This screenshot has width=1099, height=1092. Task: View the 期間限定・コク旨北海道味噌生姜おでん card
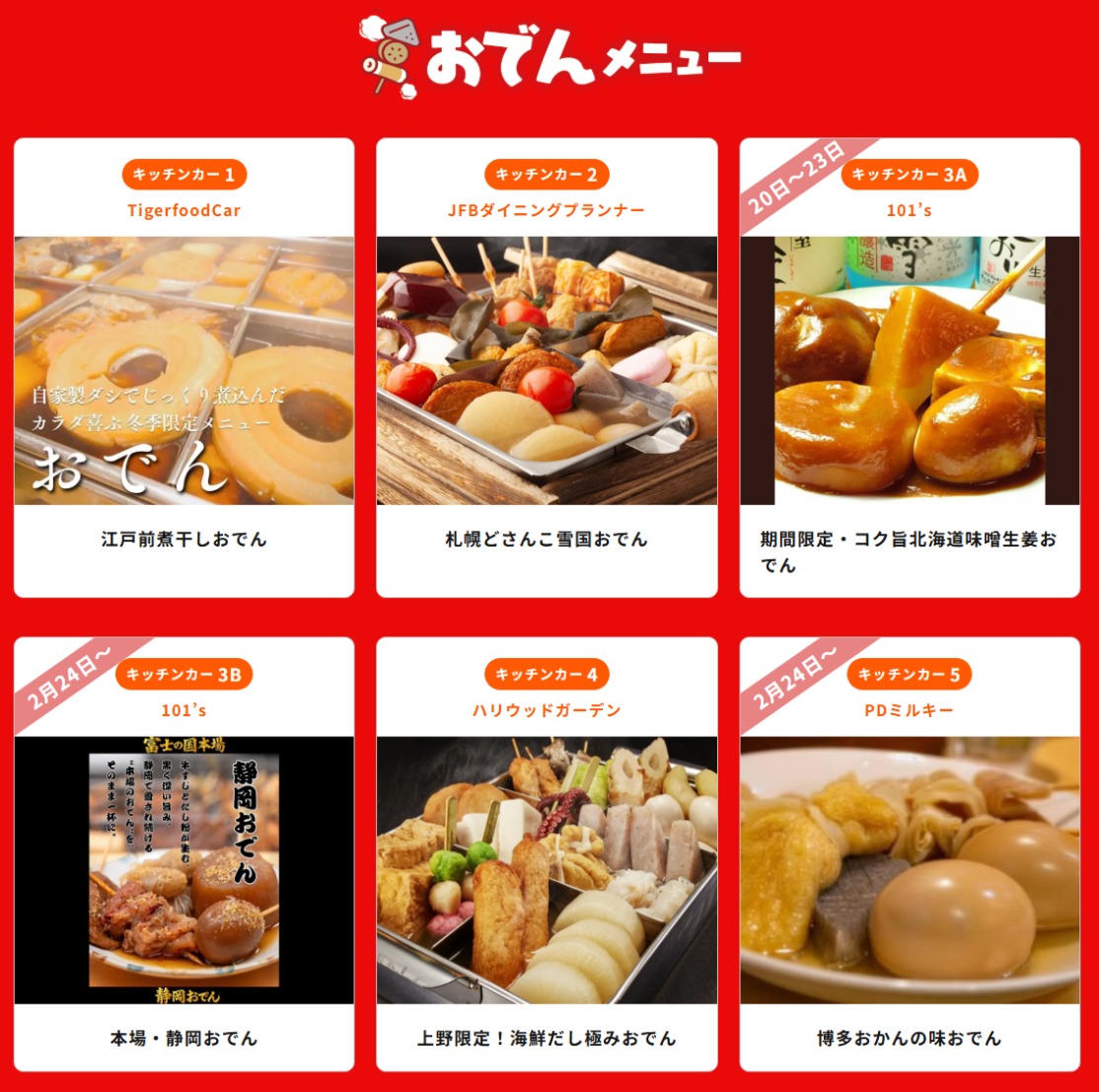click(x=910, y=370)
